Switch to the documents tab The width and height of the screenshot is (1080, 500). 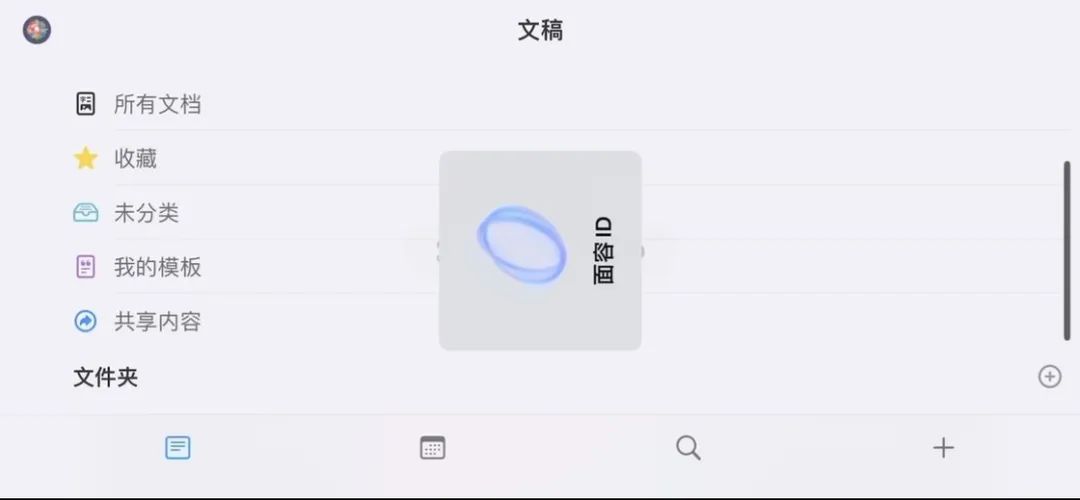[x=178, y=448]
